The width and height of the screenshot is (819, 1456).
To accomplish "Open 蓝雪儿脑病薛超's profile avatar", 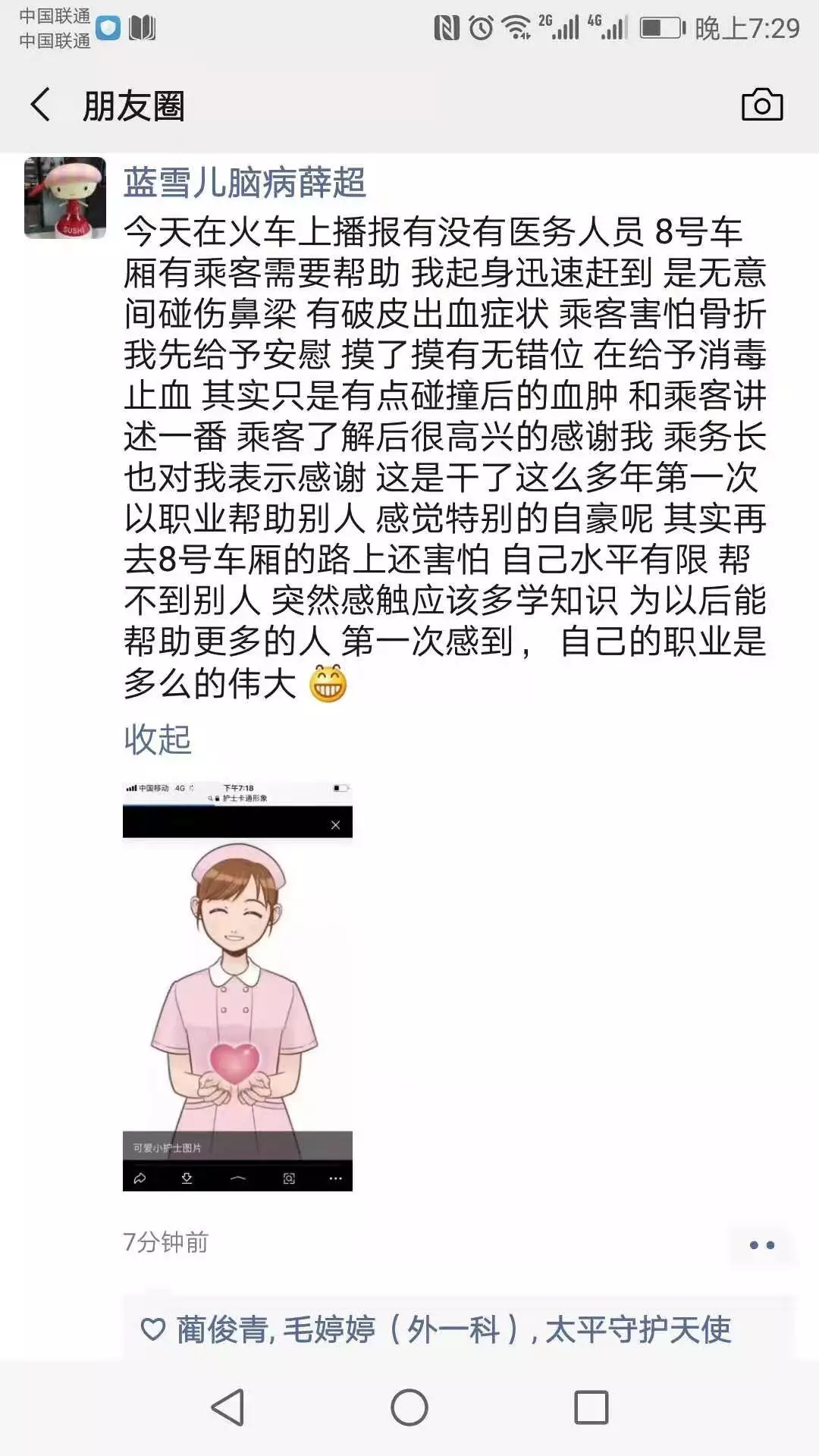I will click(65, 198).
